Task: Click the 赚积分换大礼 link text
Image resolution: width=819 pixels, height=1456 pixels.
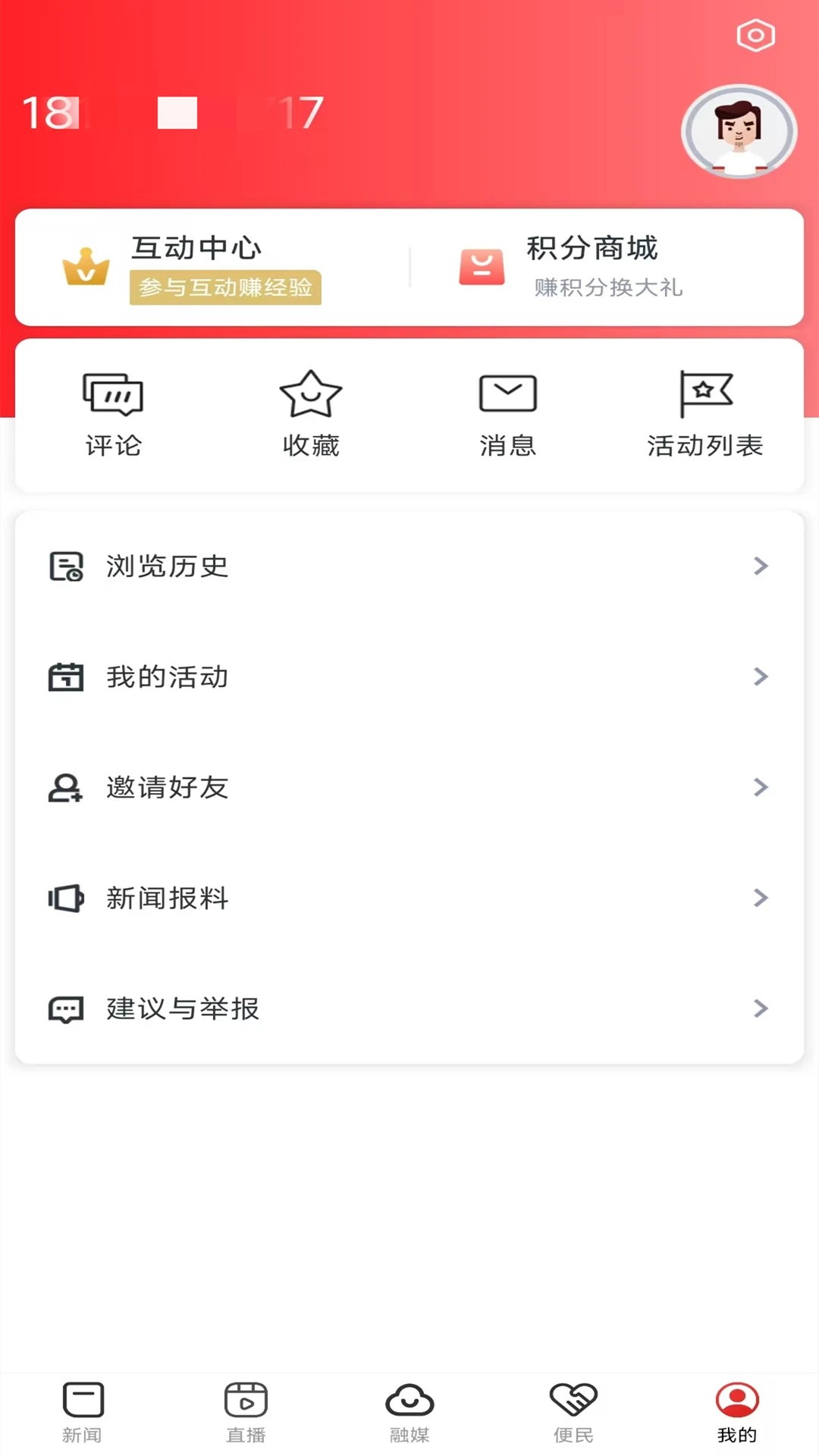Action: tap(608, 287)
